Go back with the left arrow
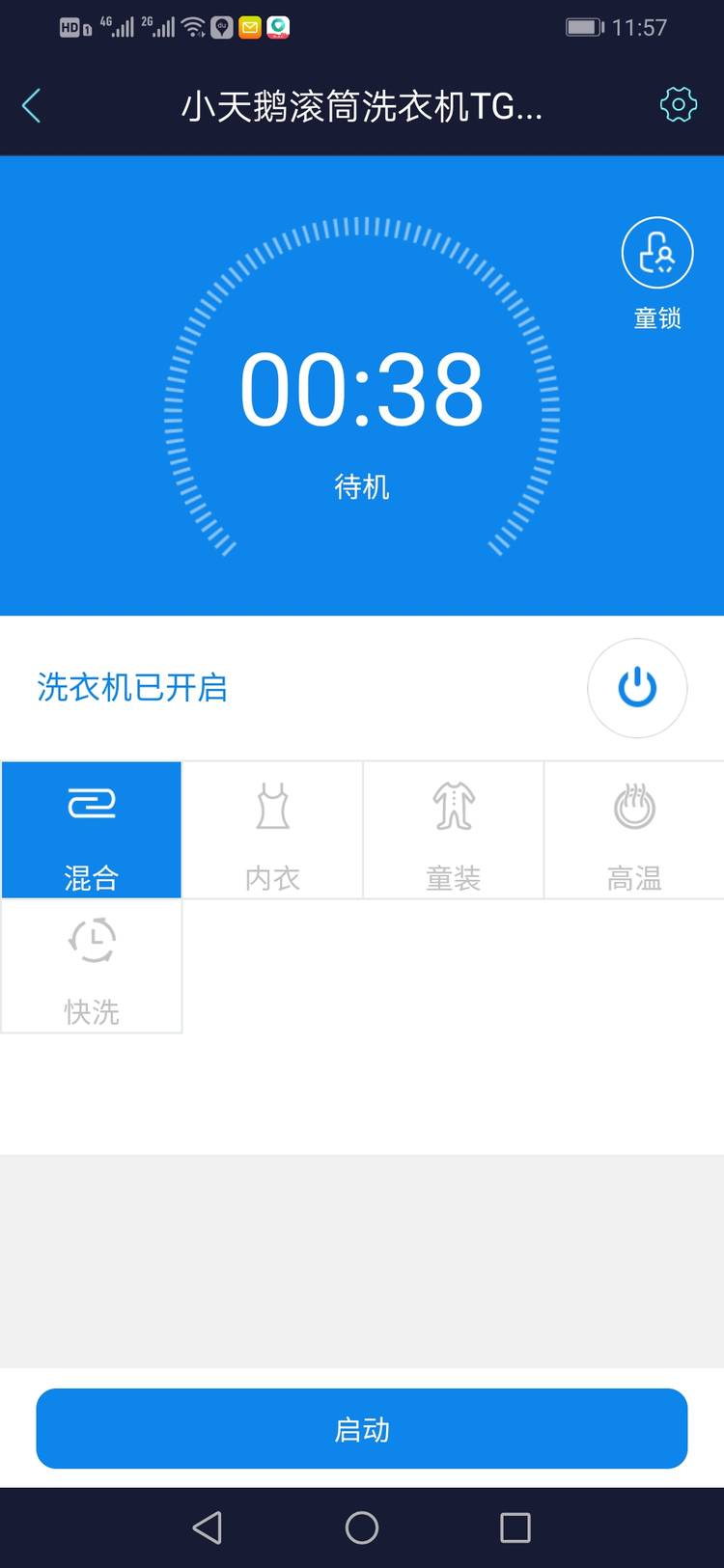Viewport: 724px width, 1568px height. click(32, 104)
